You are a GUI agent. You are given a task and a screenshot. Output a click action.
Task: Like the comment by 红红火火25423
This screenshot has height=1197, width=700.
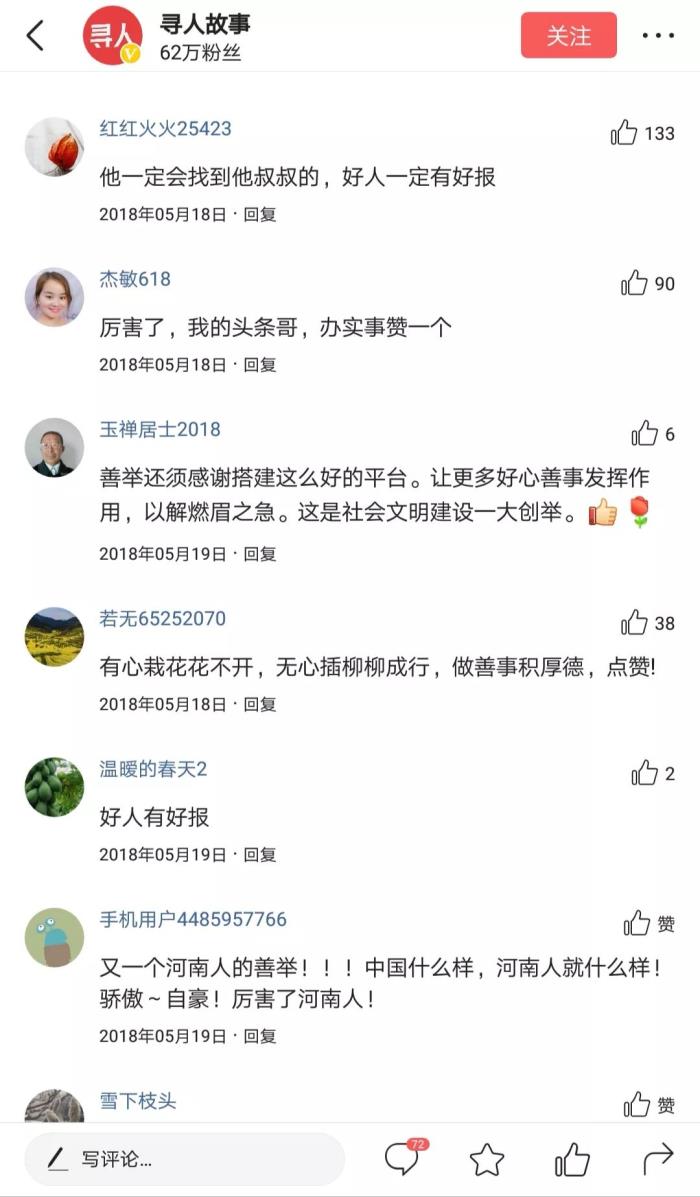pos(624,133)
